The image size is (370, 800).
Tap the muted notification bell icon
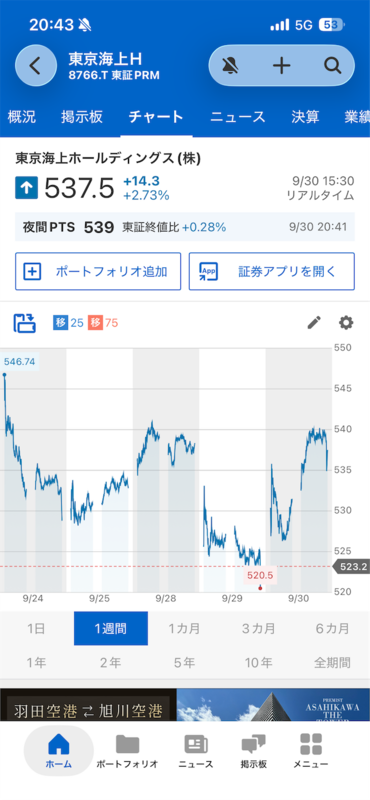click(x=231, y=65)
